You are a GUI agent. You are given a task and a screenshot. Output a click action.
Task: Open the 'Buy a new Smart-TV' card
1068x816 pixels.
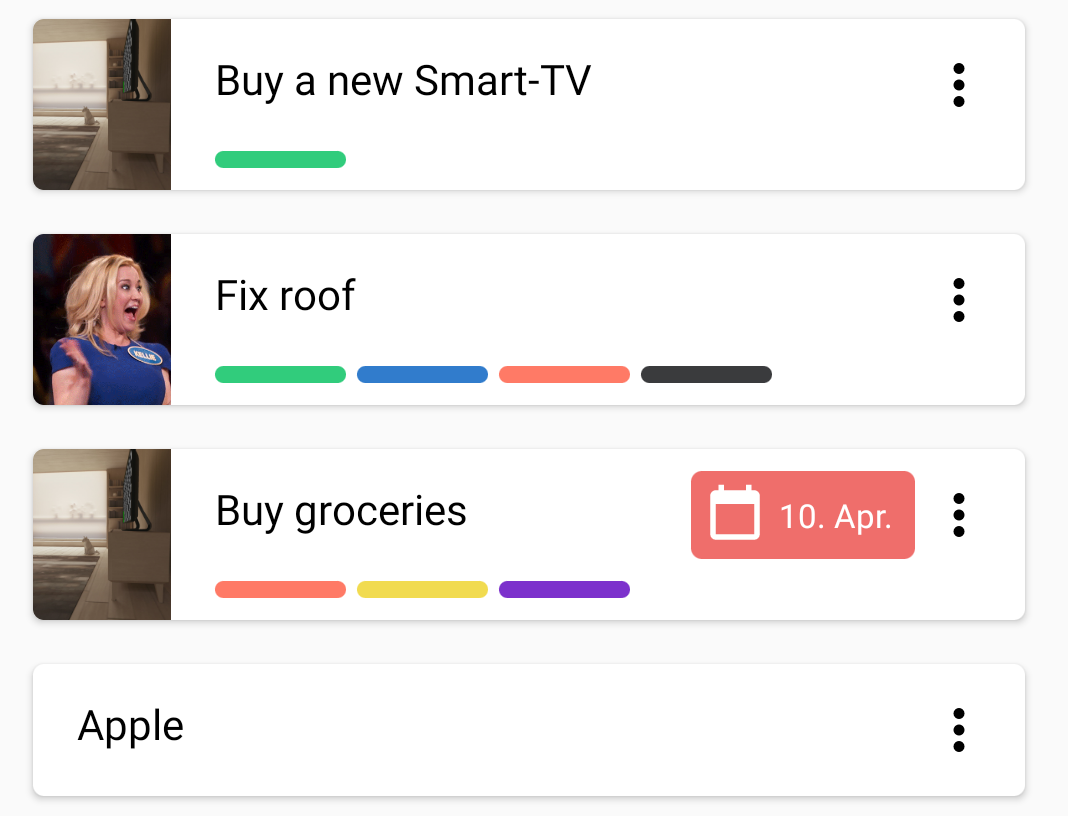point(403,82)
